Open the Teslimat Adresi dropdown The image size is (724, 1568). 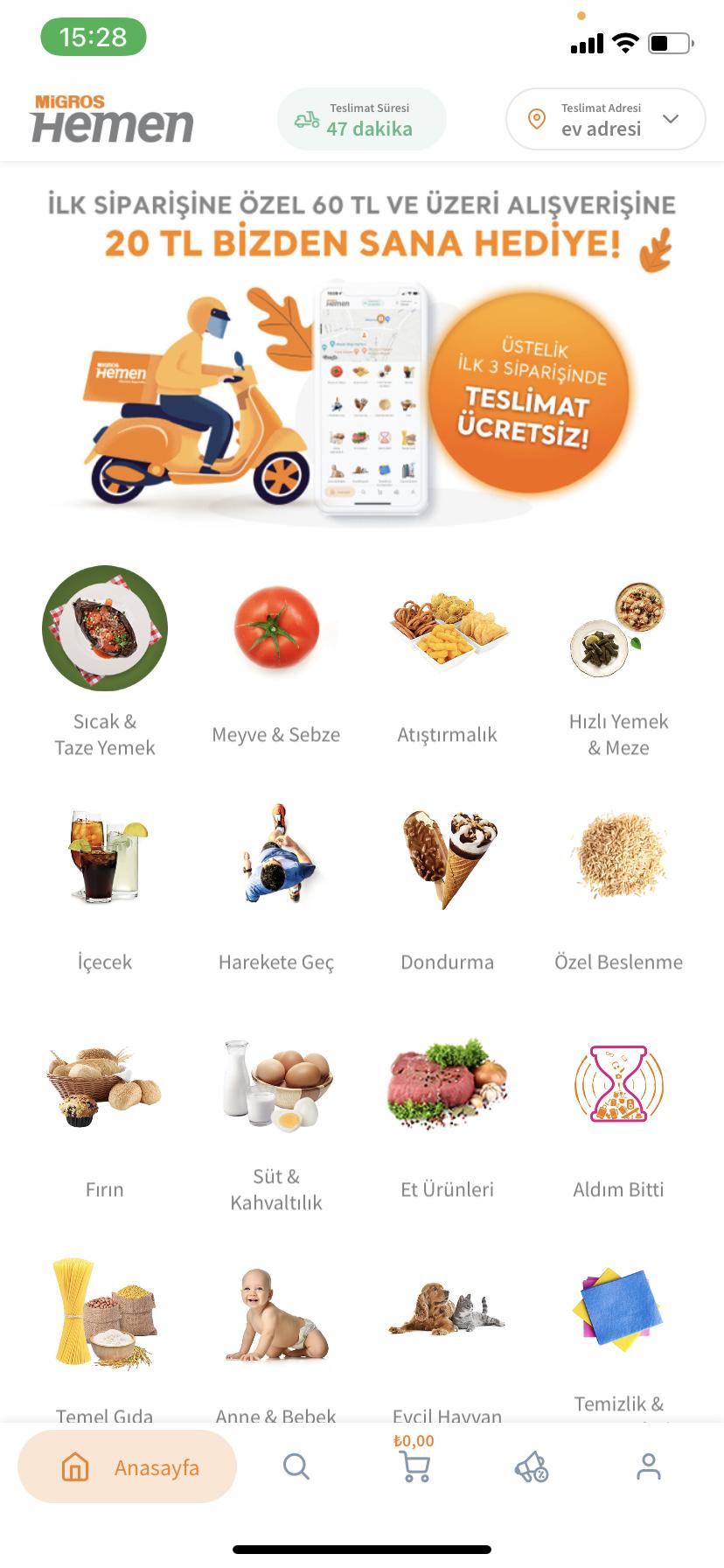(x=605, y=119)
